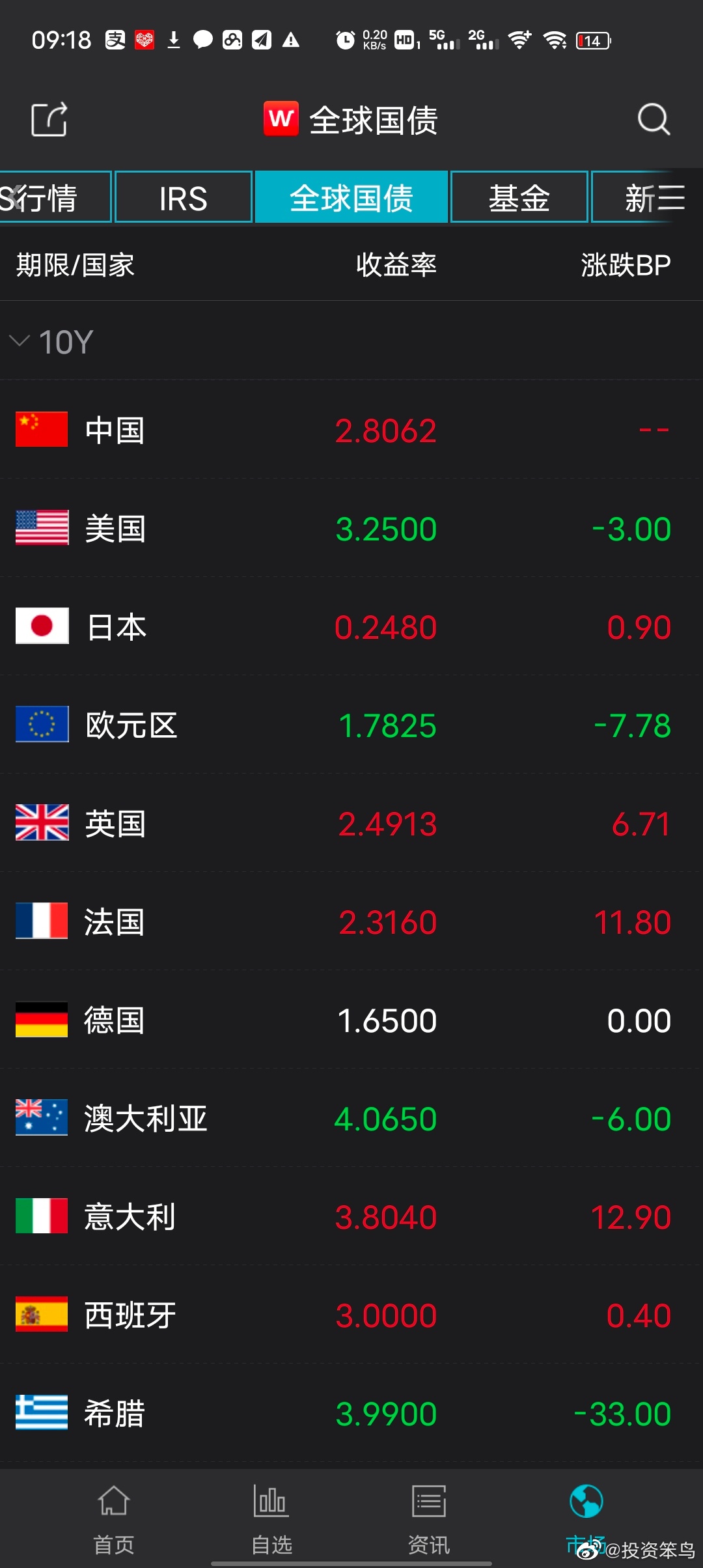Switch to the IRS tab
703x1568 pixels.
click(x=184, y=197)
